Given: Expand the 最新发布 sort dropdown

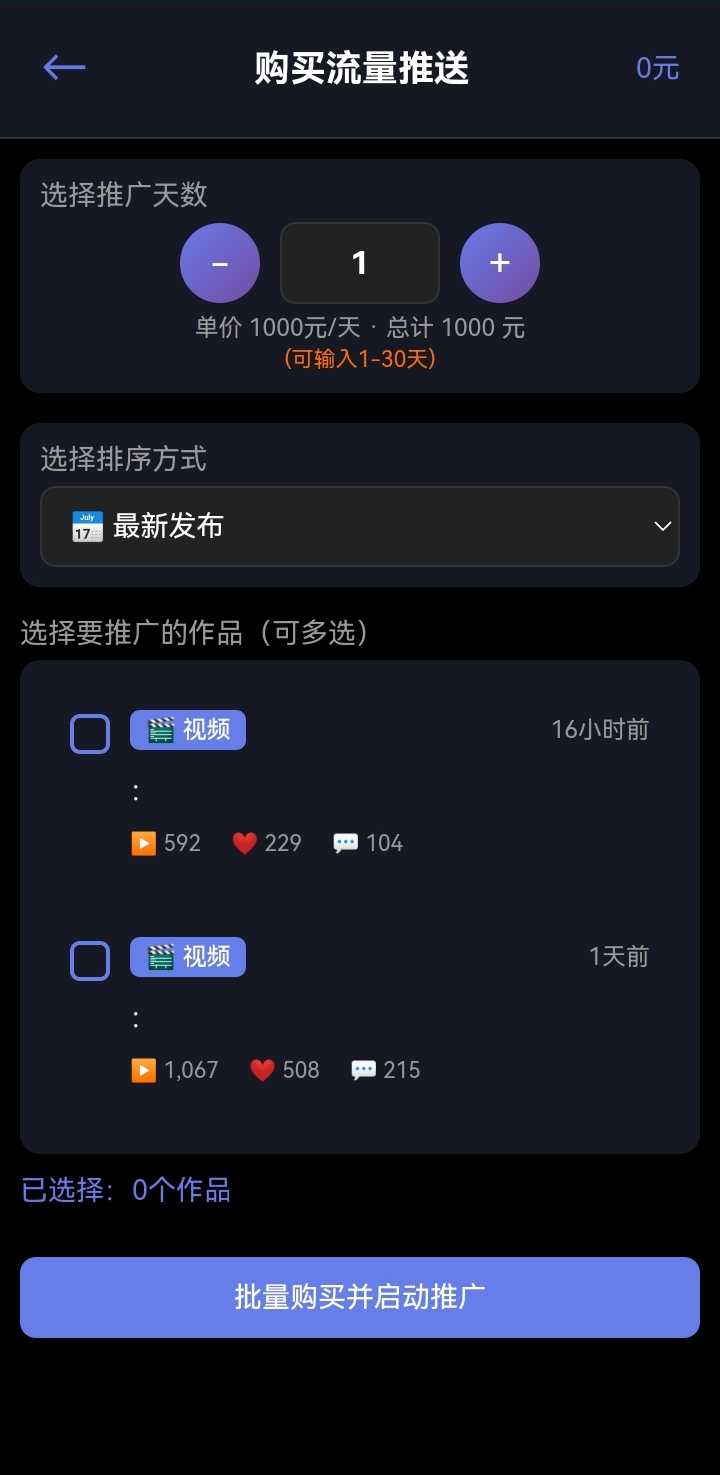Looking at the screenshot, I should [x=360, y=526].
